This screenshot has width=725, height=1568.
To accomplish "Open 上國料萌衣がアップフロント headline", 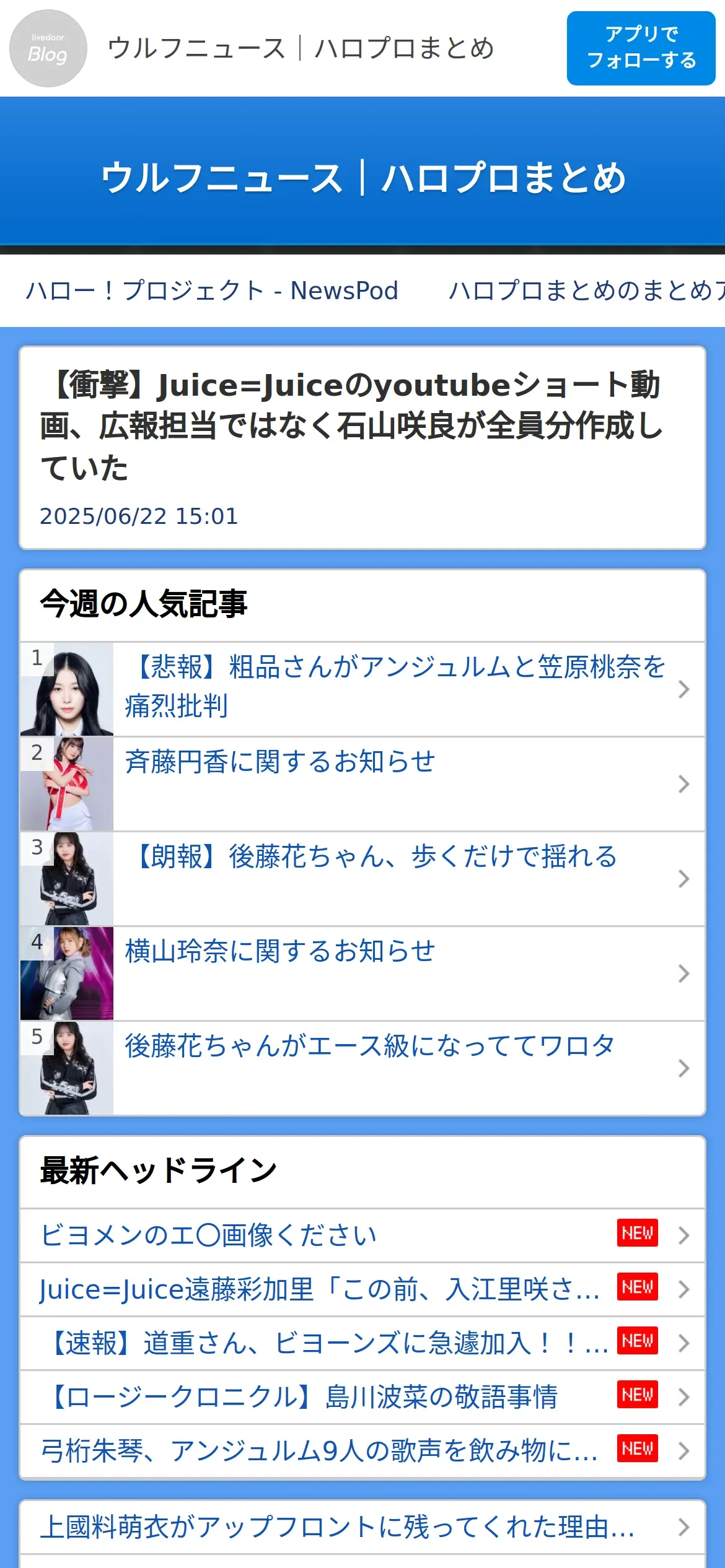I will [338, 1527].
